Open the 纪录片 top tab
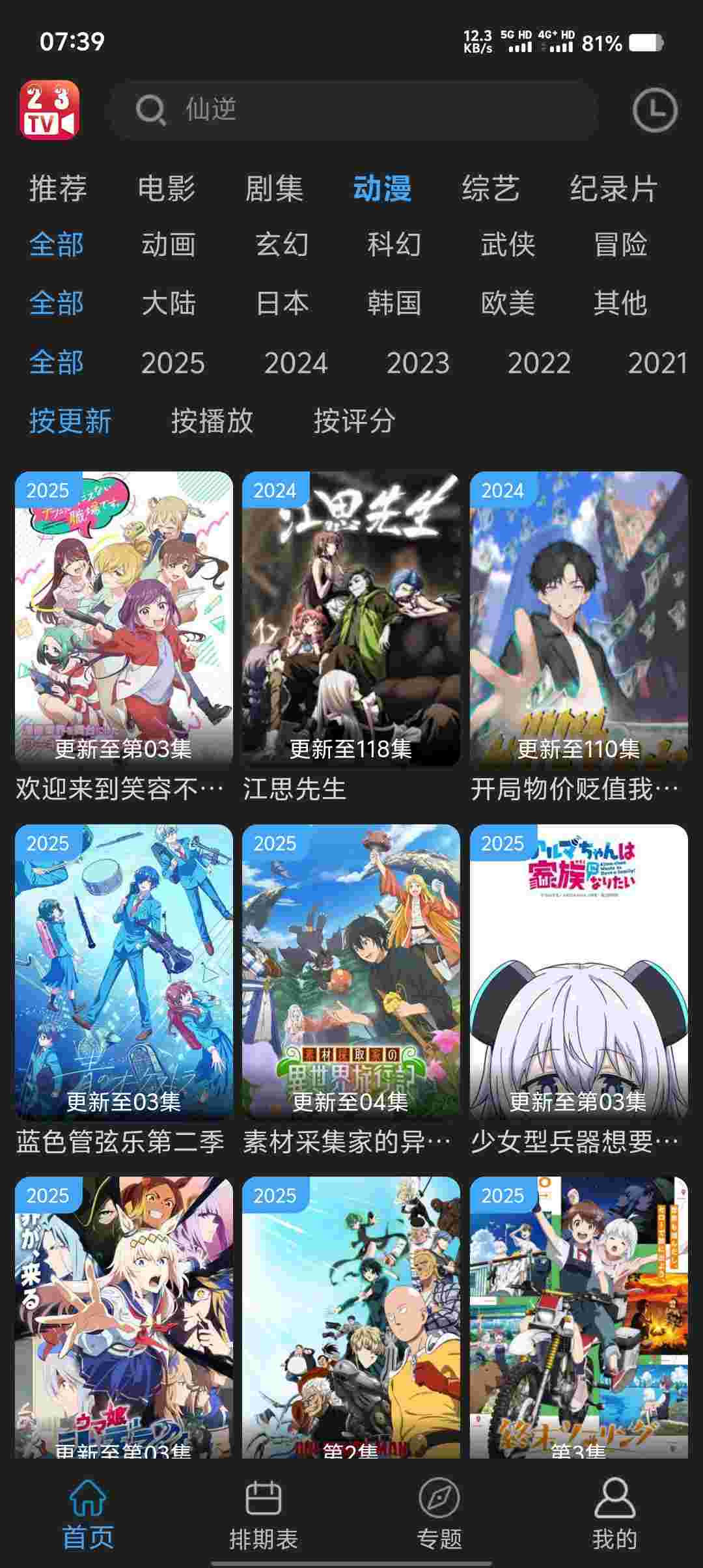703x1568 pixels. tap(613, 189)
